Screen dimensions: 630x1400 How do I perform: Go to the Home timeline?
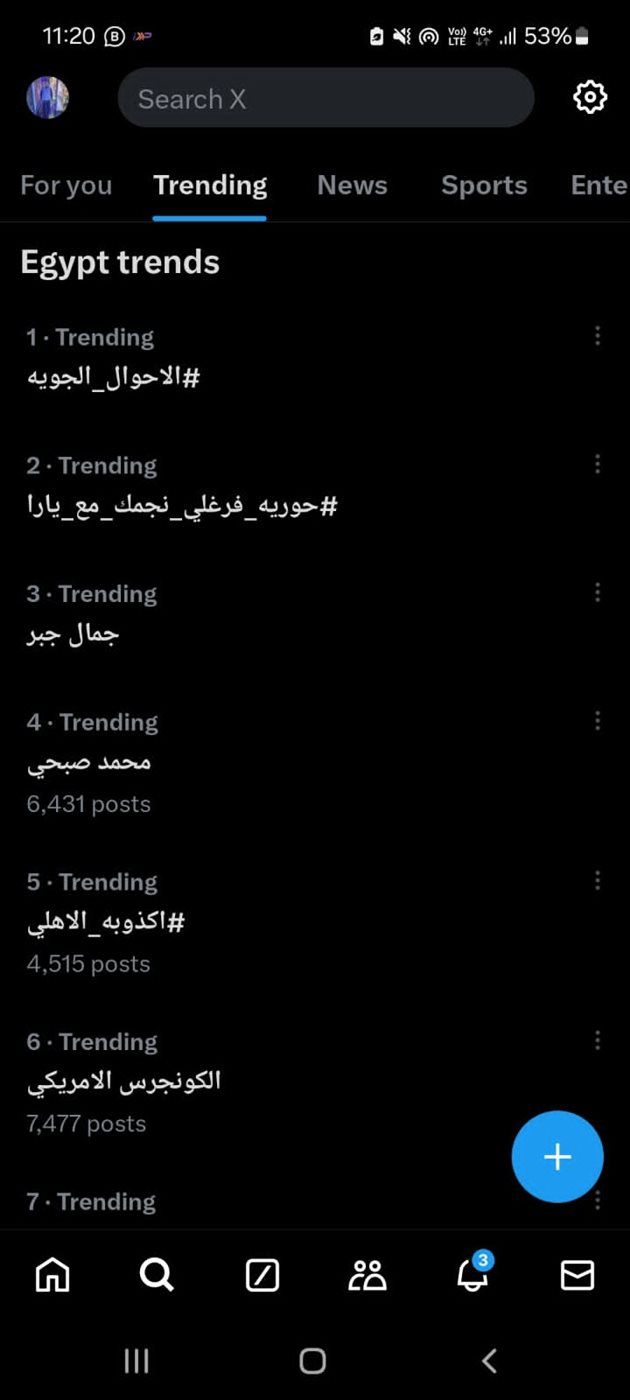tap(53, 1274)
